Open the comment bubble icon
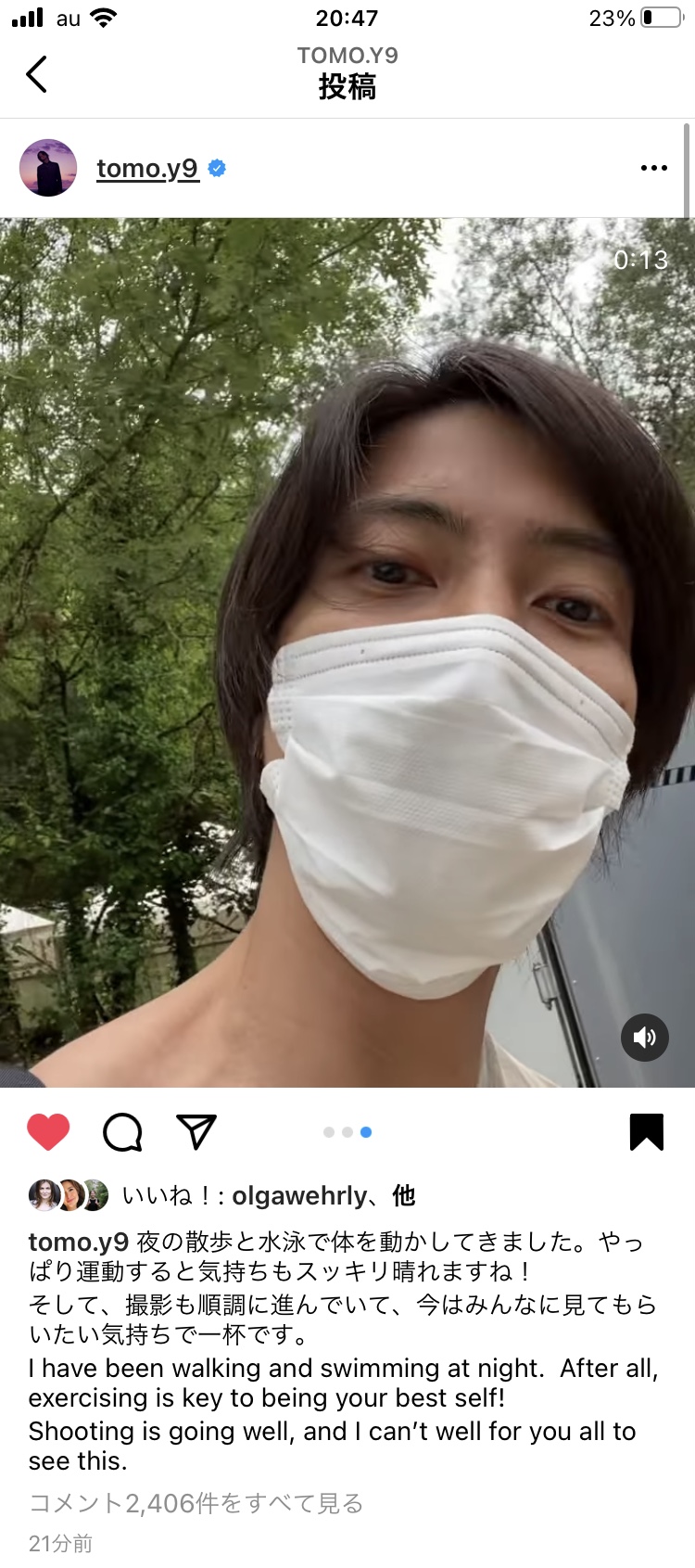 pyautogui.click(x=122, y=1132)
